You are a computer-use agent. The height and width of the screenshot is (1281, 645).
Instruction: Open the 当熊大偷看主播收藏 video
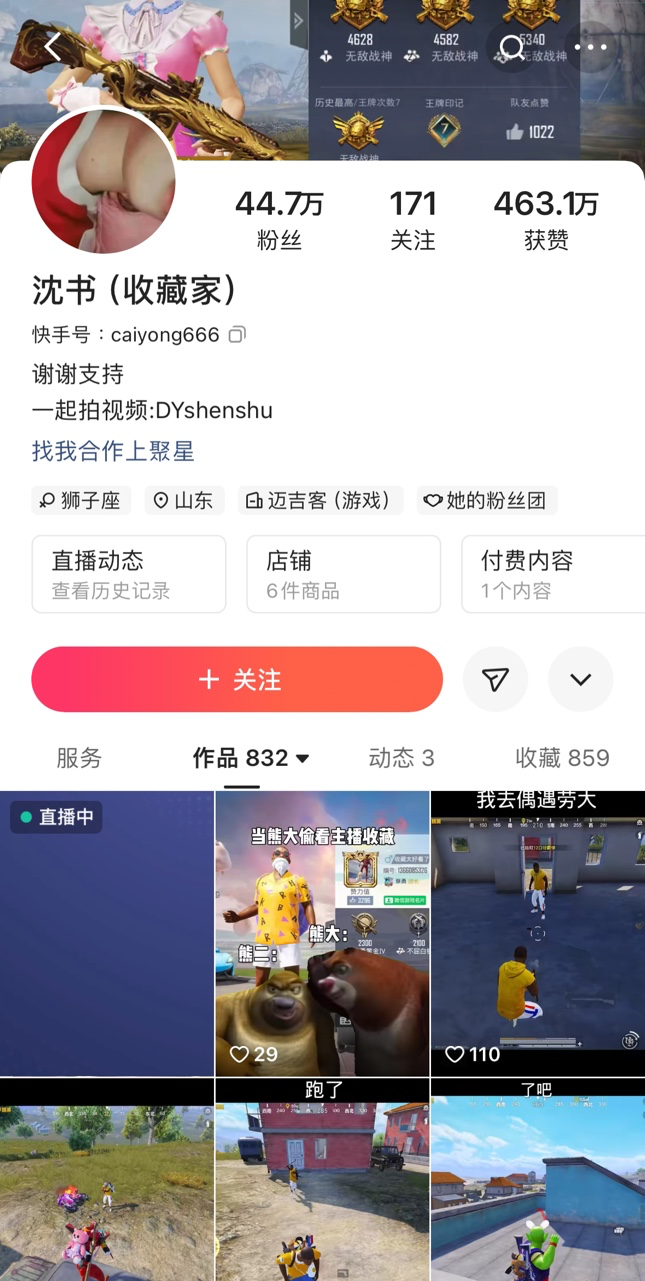click(x=322, y=935)
